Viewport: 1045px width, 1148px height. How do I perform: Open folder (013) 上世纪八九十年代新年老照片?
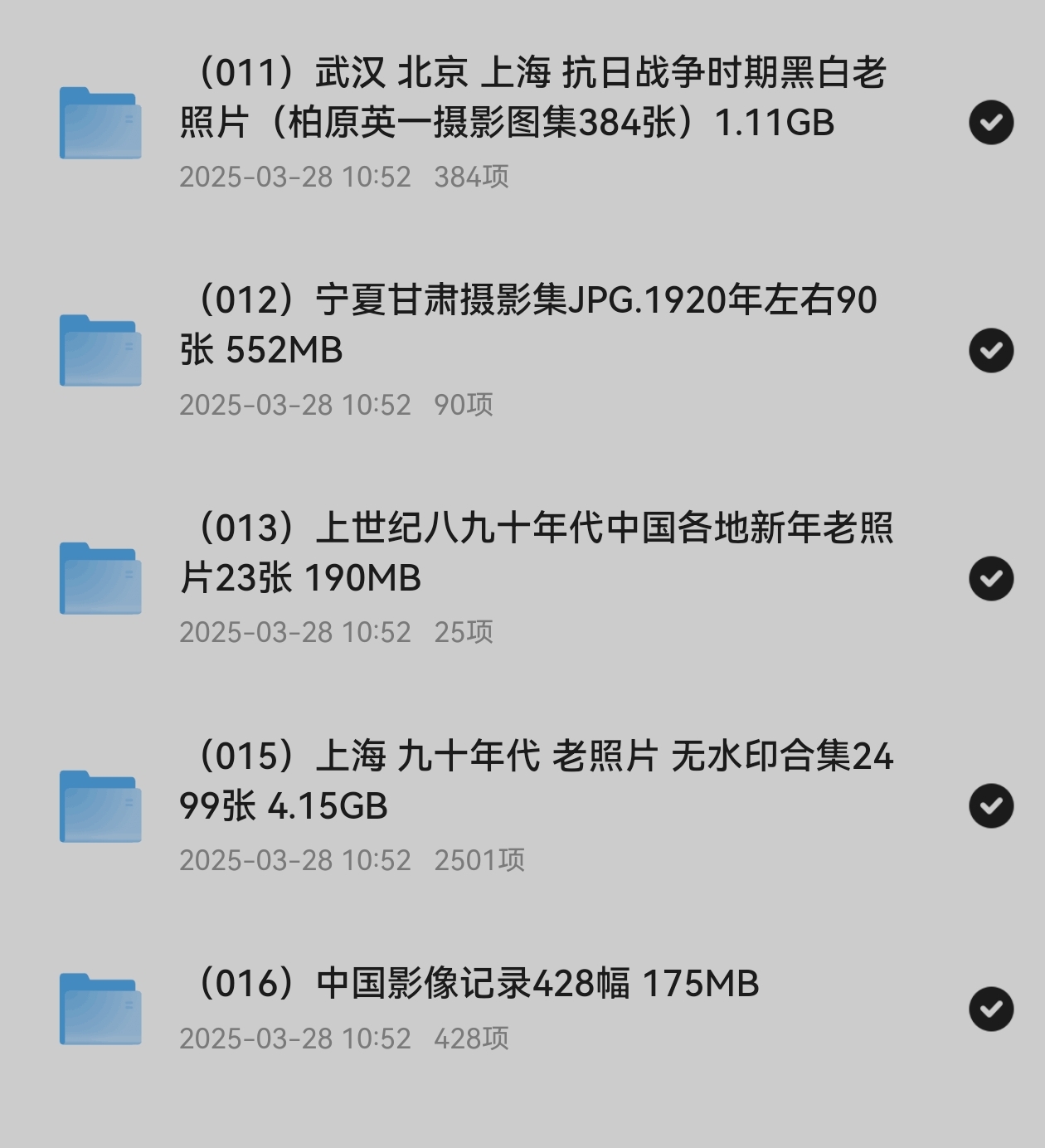[x=536, y=552]
